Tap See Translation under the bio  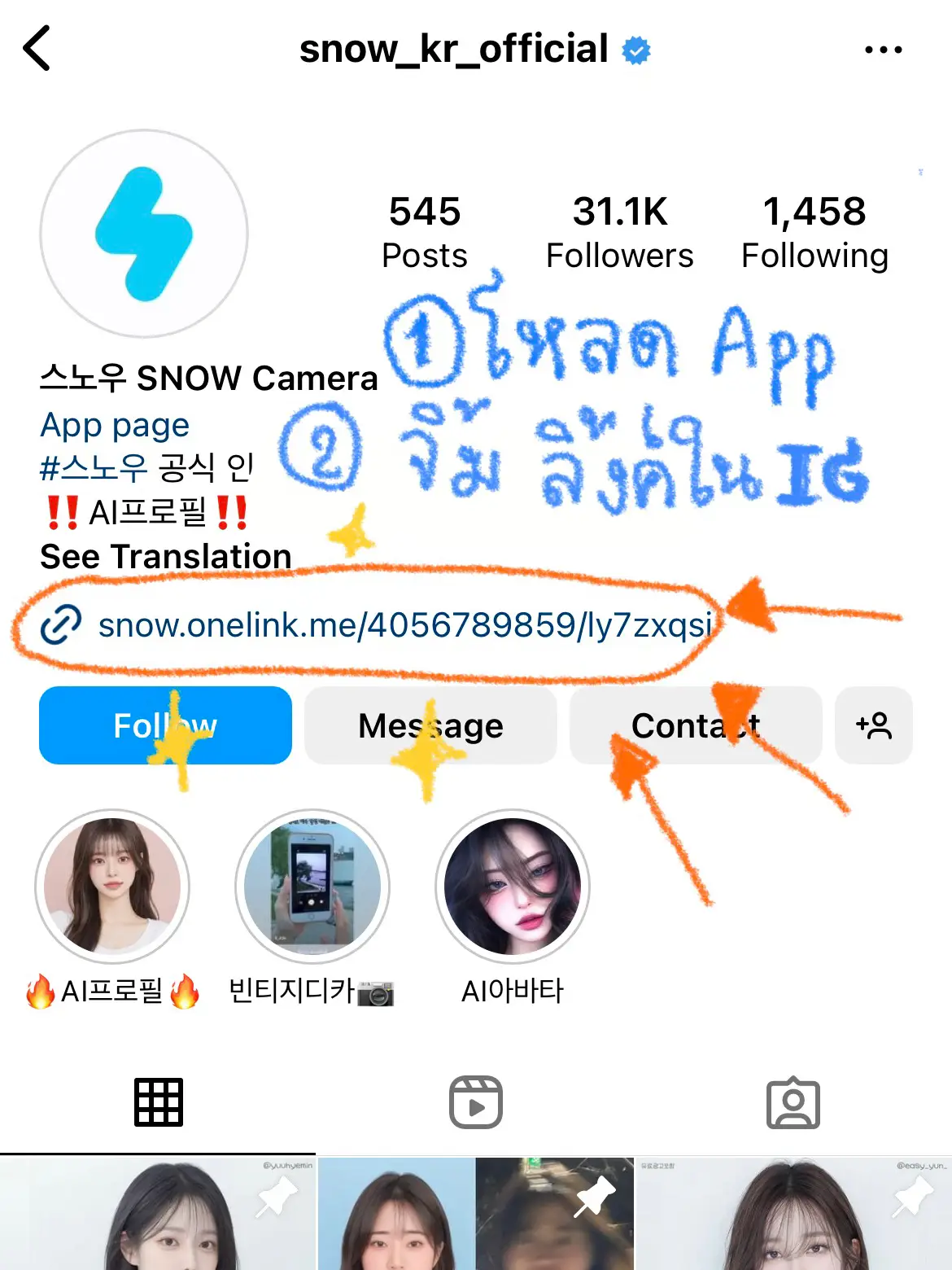click(x=166, y=557)
